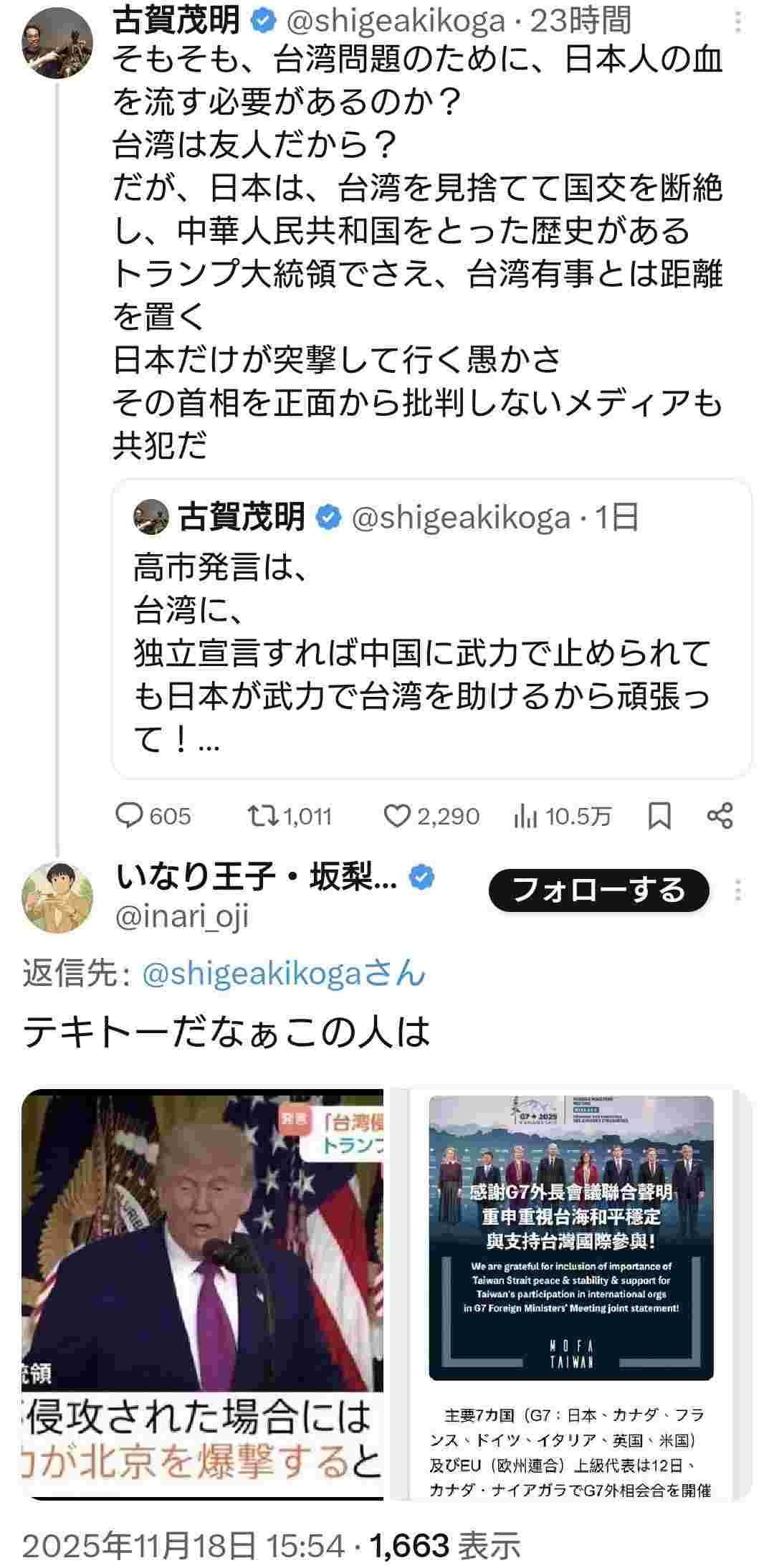Open @inari_oji username handle

181,917
